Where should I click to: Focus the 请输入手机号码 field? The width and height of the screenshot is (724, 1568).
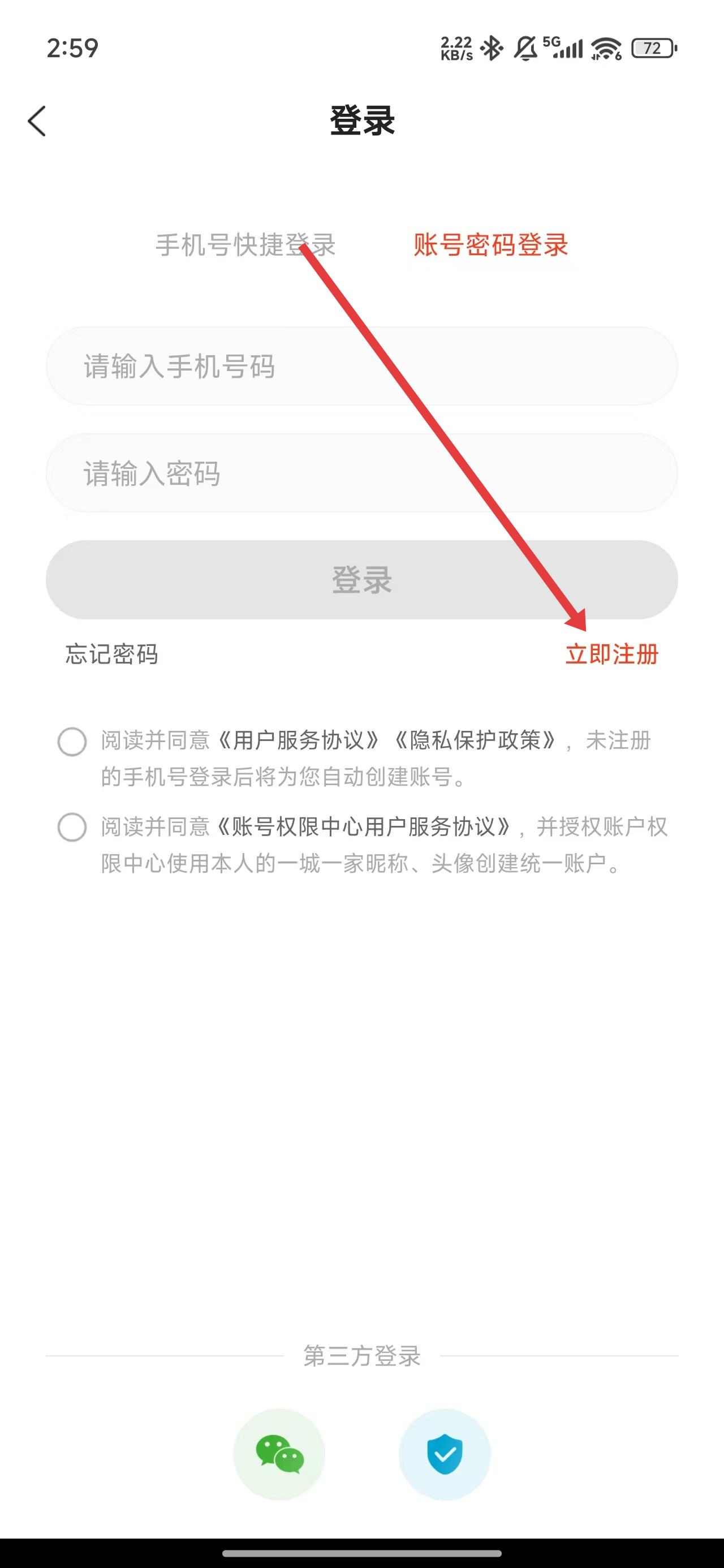(361, 367)
